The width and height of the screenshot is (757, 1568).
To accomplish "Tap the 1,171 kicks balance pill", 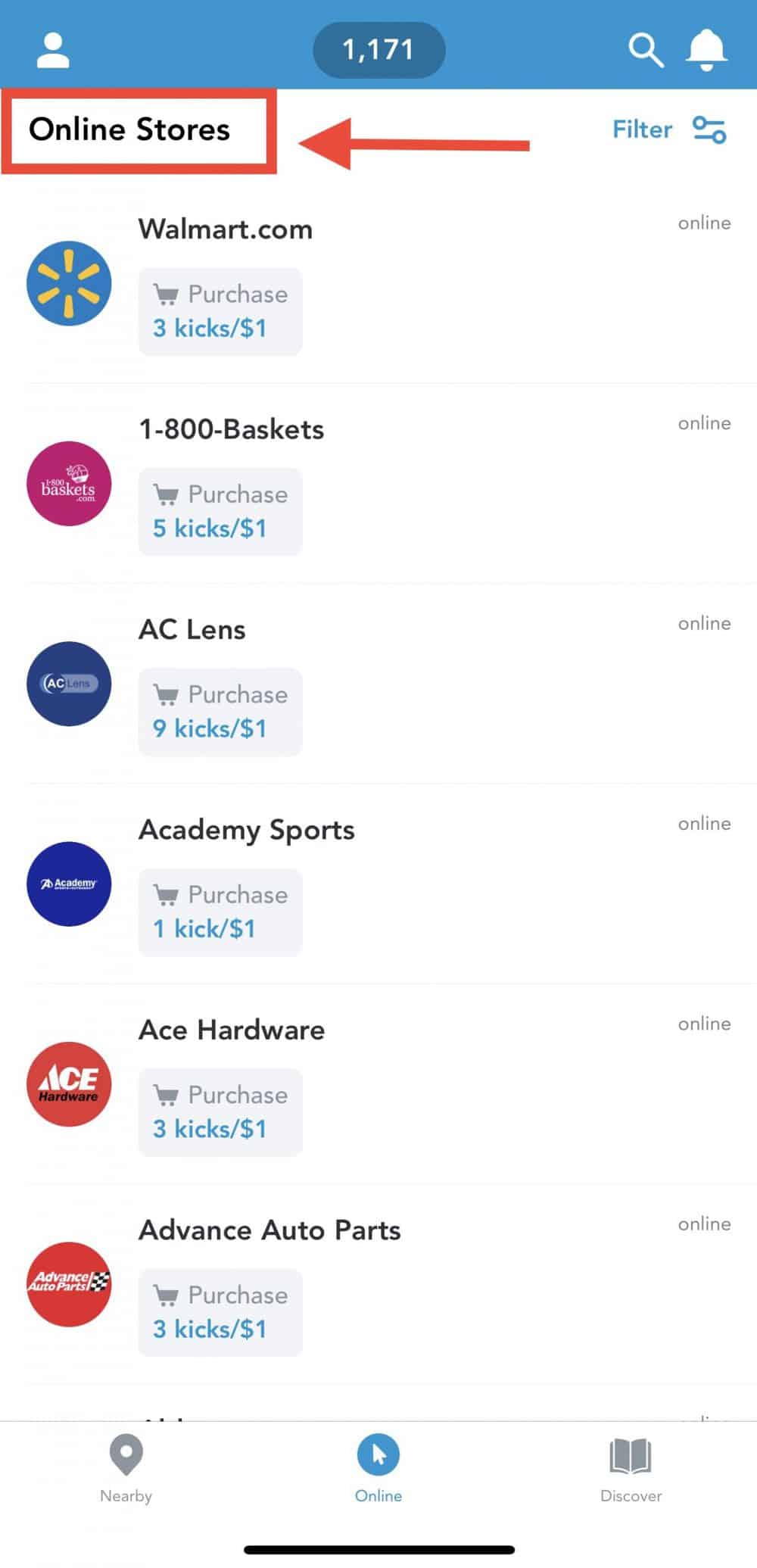I will [378, 49].
